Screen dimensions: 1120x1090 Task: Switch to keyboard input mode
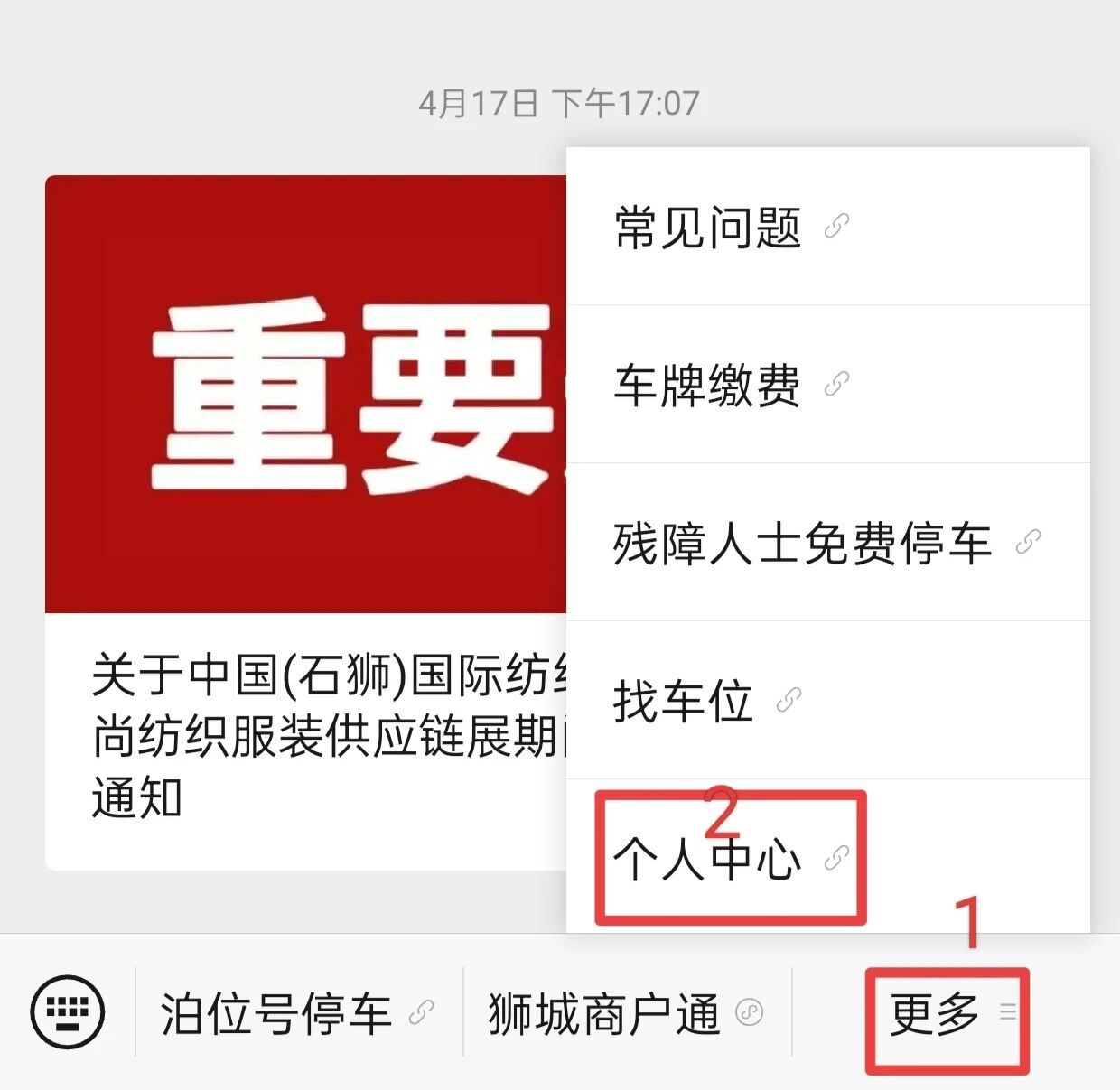(x=68, y=1012)
